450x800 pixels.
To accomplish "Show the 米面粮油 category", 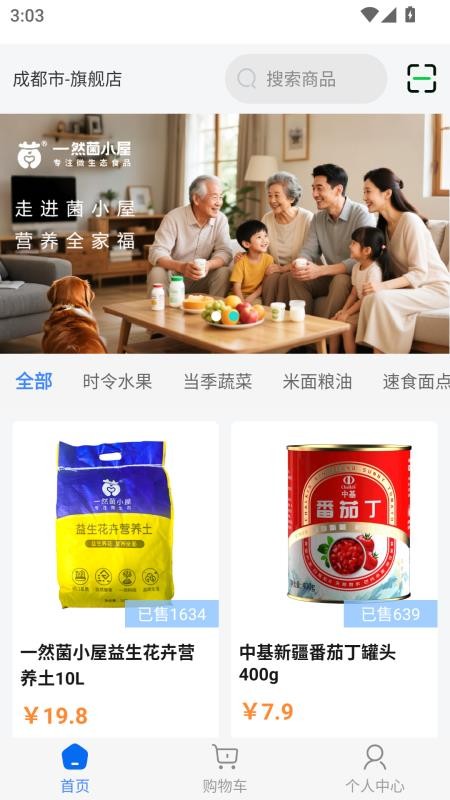I will click(x=317, y=381).
